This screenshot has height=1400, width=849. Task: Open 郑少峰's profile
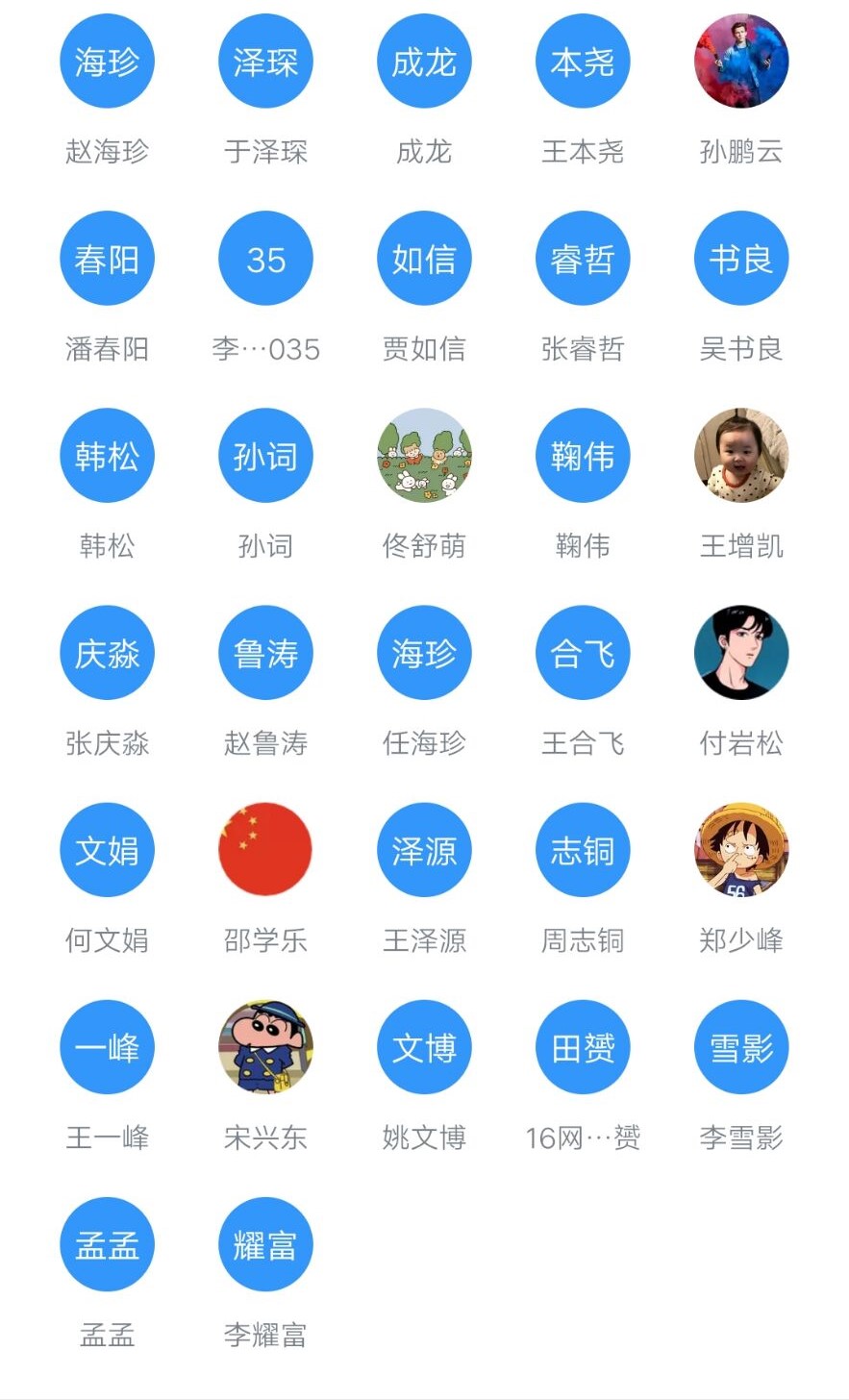pyautogui.click(x=741, y=850)
